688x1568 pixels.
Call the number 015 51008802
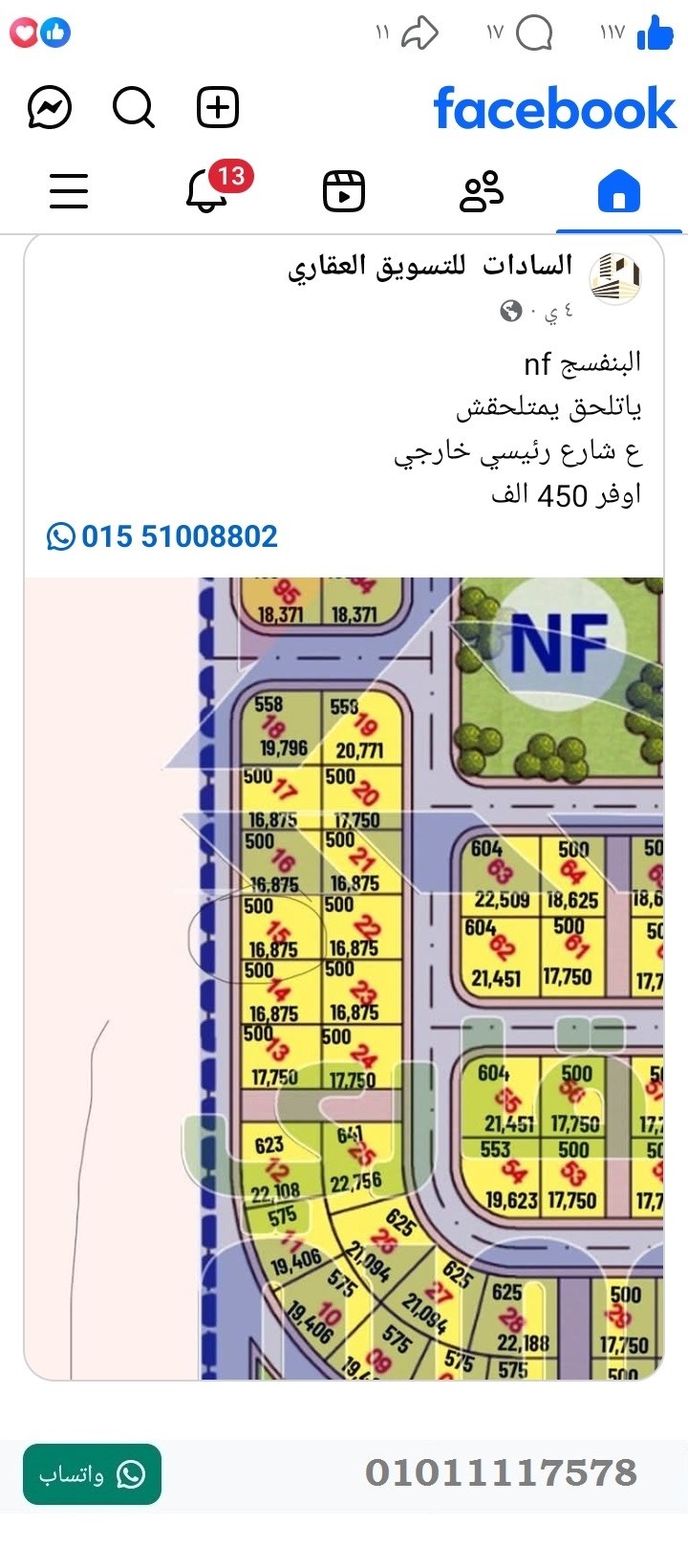pos(177,536)
